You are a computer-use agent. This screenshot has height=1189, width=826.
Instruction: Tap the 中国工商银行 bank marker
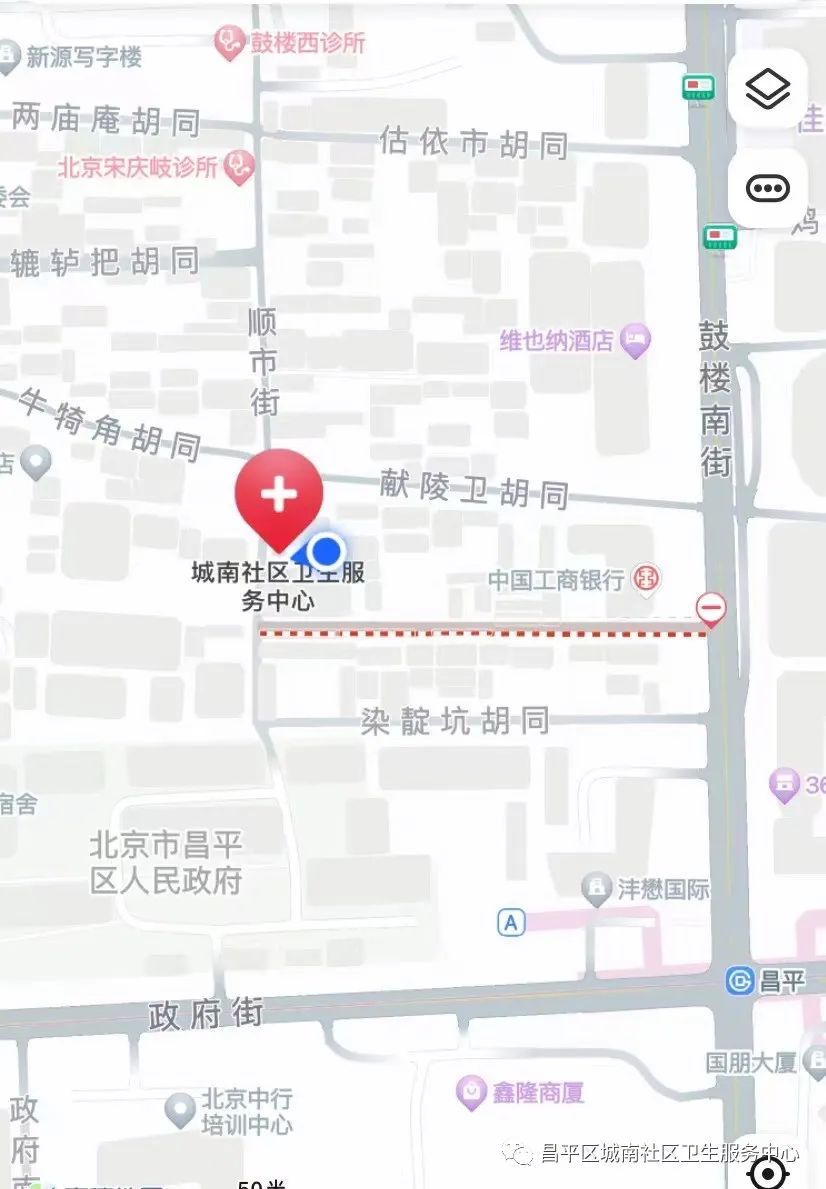point(648,578)
